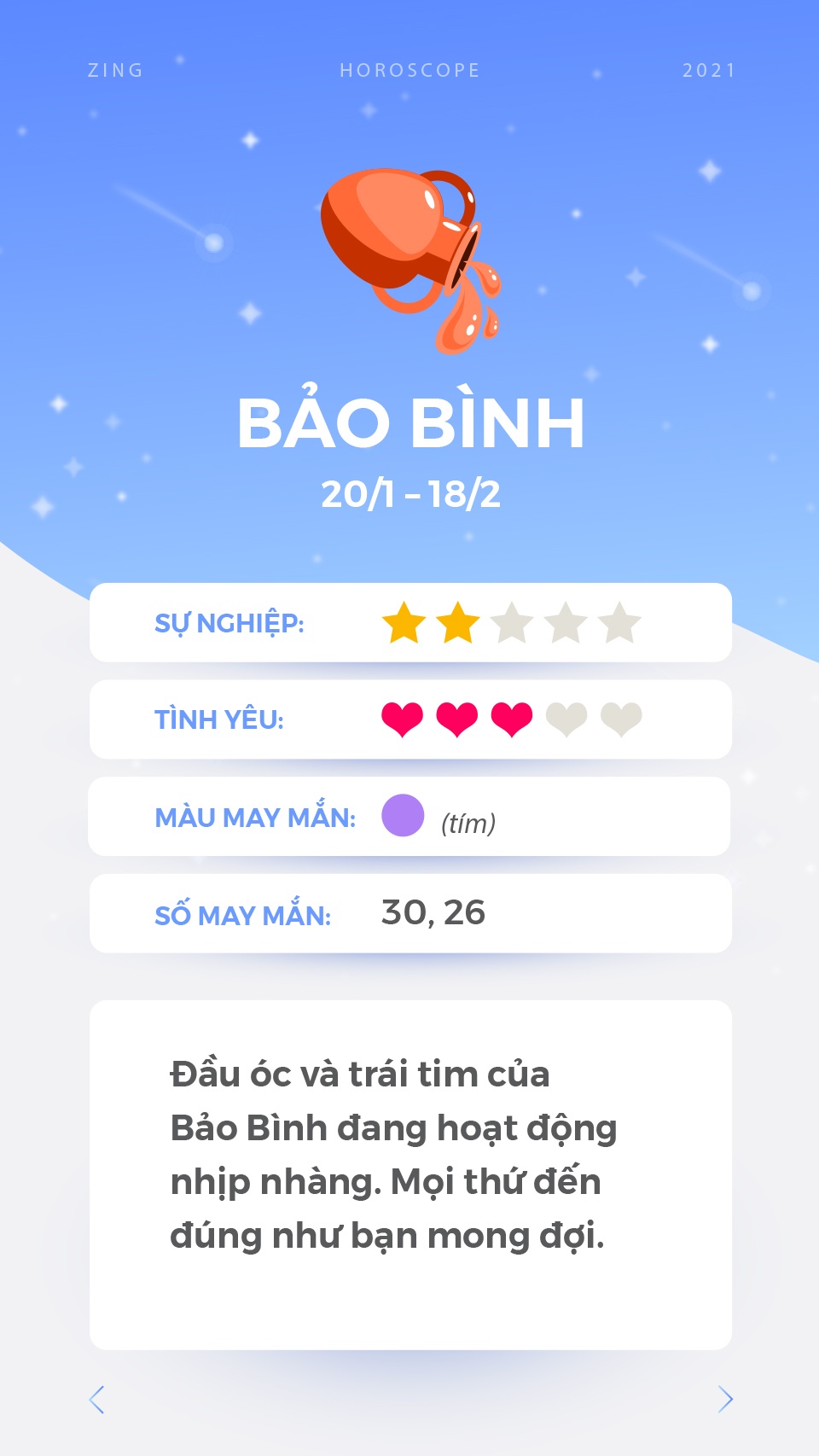
Task: Click the first pink heart in Tình Yêu
Action: (x=404, y=719)
